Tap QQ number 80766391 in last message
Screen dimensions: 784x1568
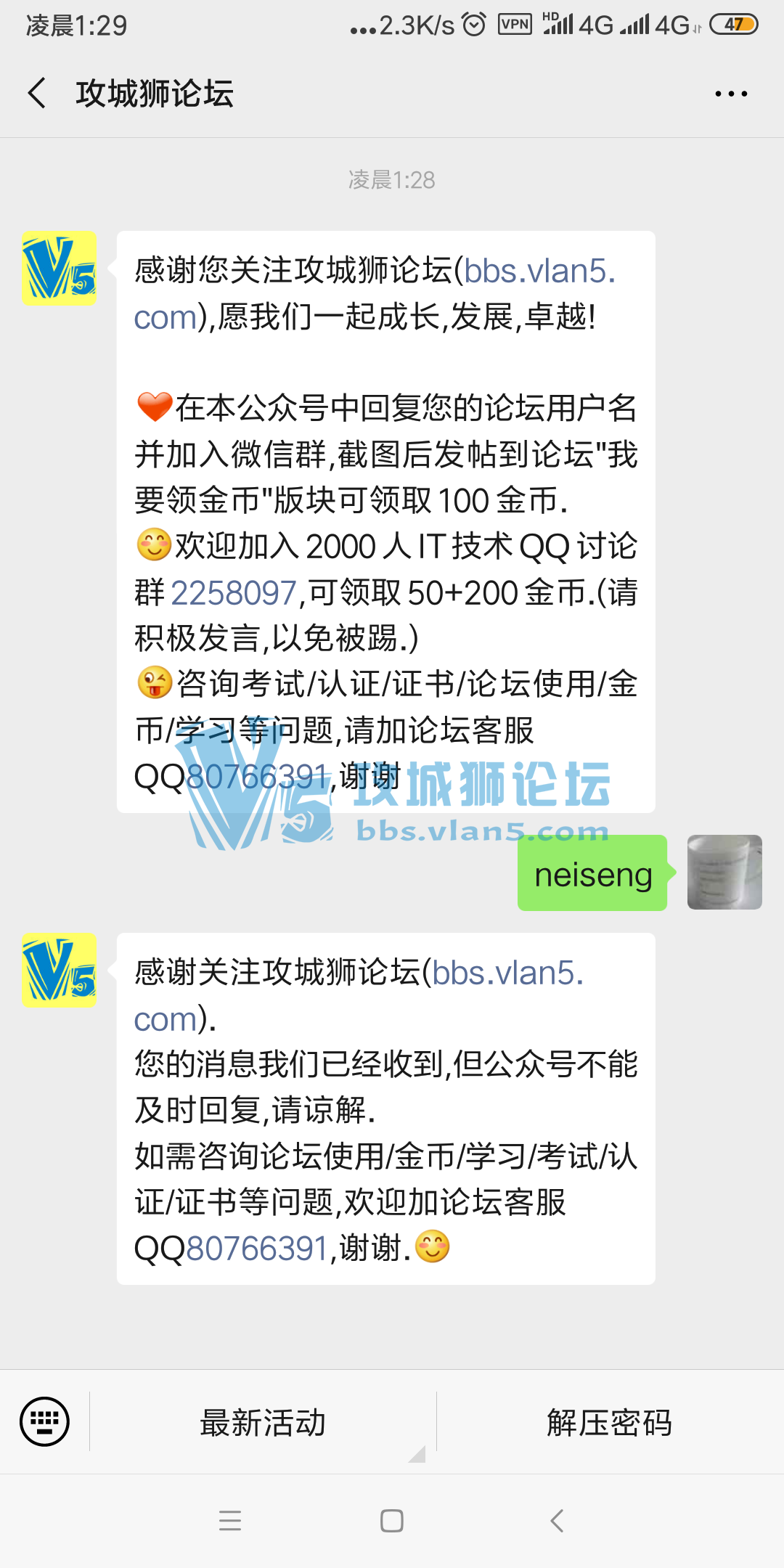258,1249
